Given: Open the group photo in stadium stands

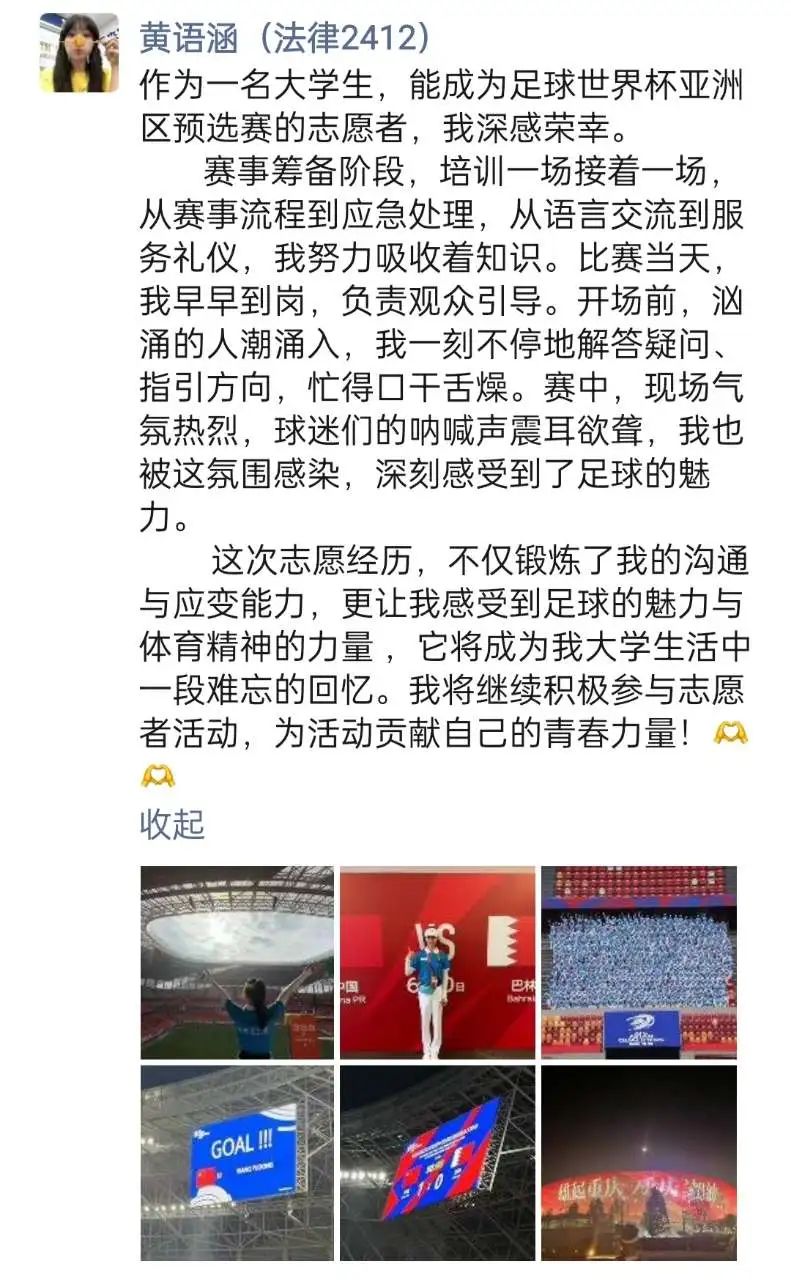Looking at the screenshot, I should 638,962.
